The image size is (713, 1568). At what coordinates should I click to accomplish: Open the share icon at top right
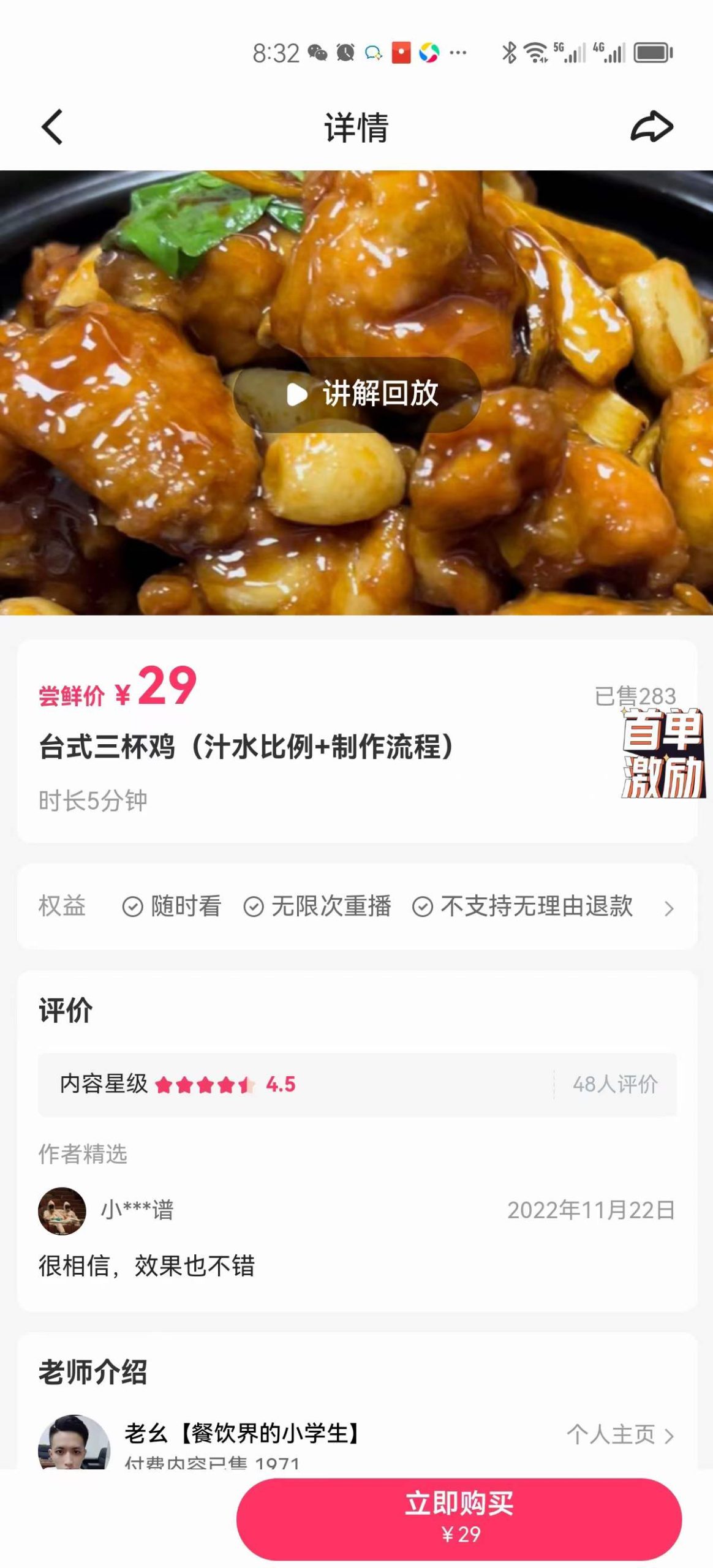(651, 127)
